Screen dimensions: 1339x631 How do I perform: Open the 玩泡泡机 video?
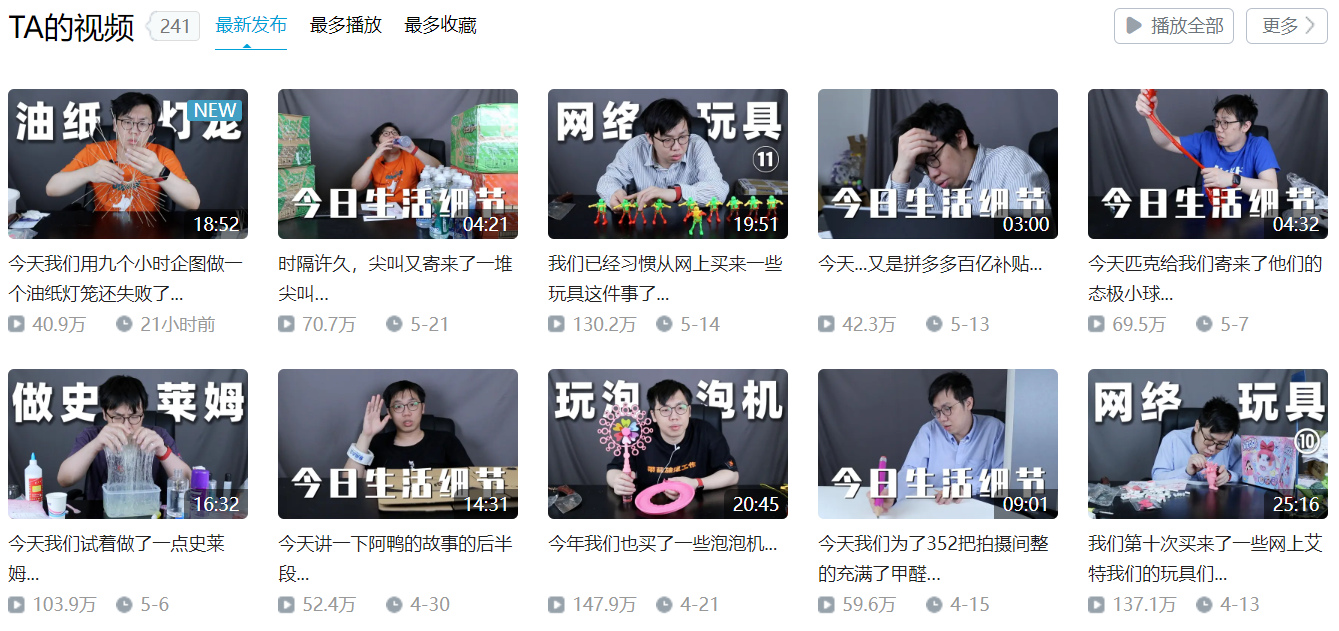(x=668, y=444)
